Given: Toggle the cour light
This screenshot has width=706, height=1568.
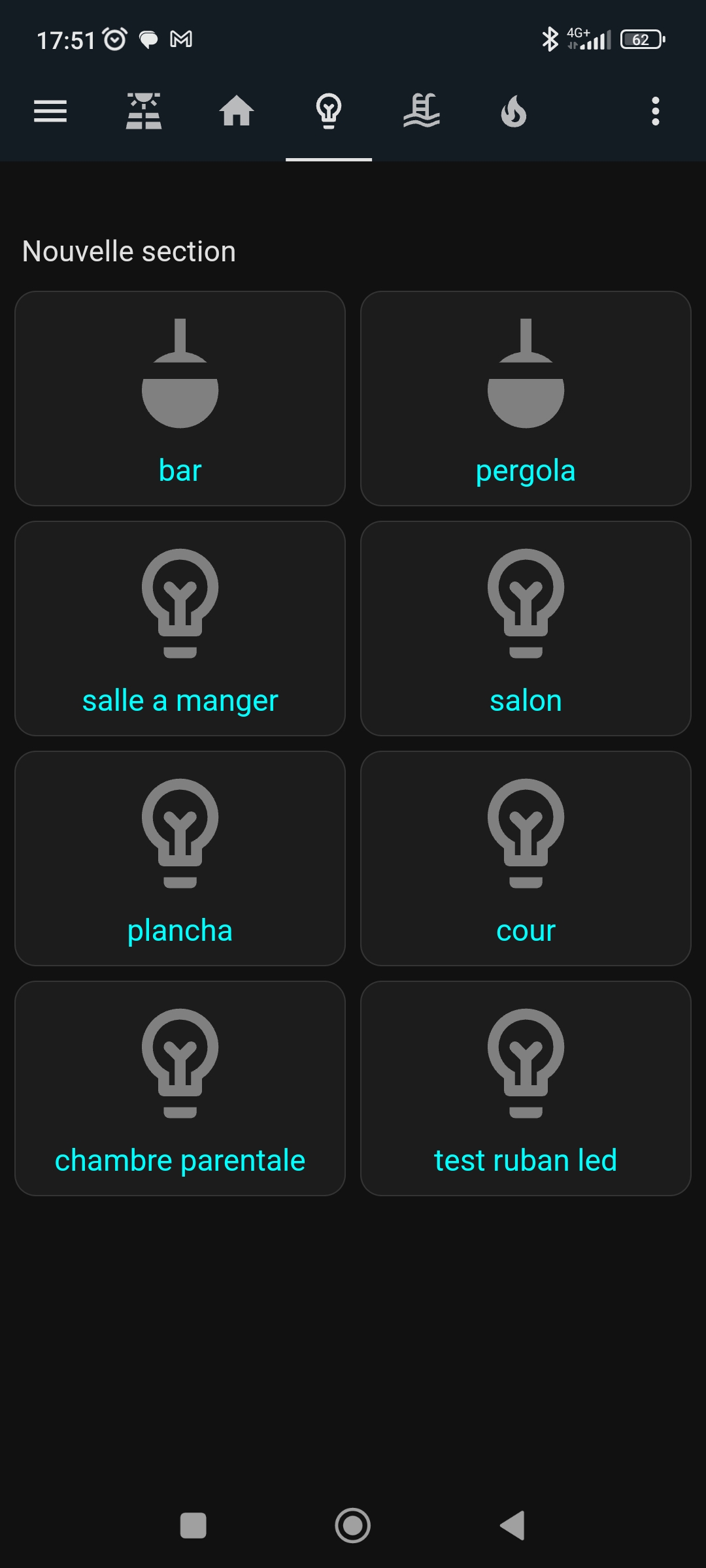Looking at the screenshot, I should [x=526, y=858].
